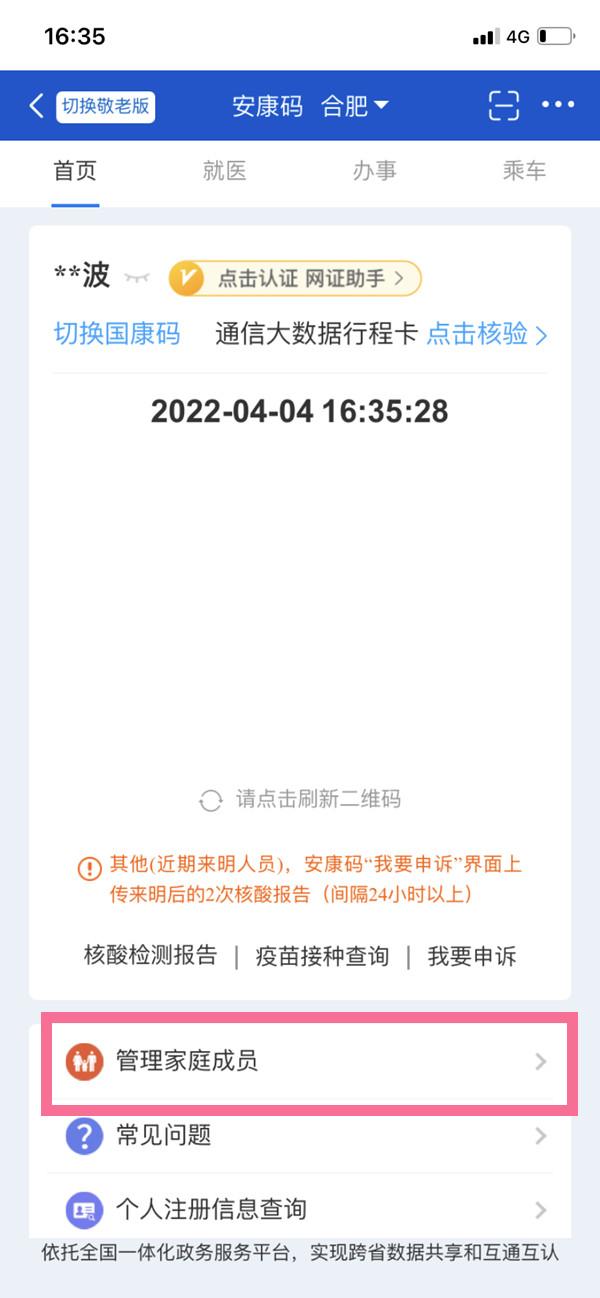Screen dimensions: 600x1298
Task: Tap 点击核验 for travel card
Action: click(487, 334)
